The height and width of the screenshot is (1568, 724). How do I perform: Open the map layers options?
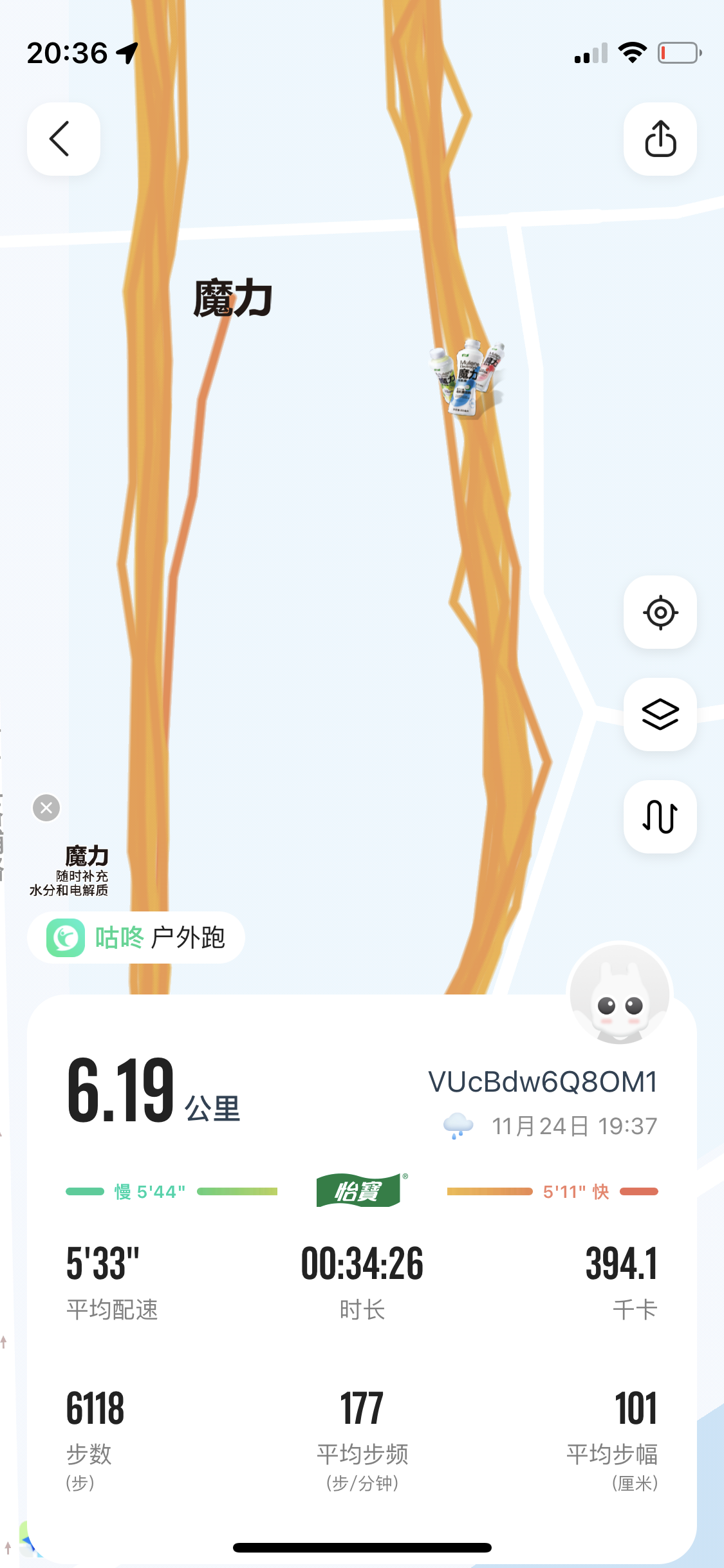coord(660,714)
